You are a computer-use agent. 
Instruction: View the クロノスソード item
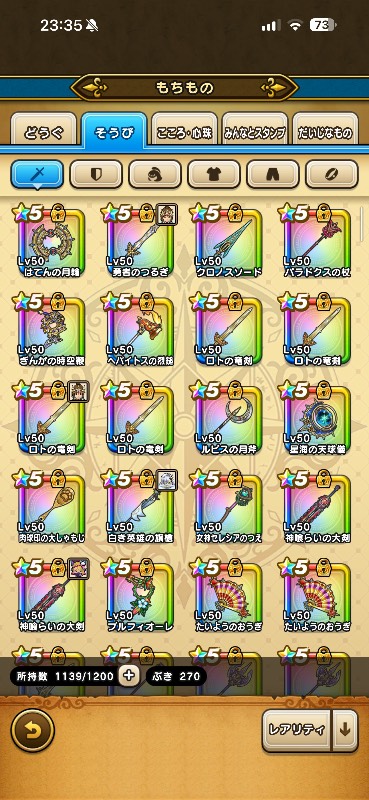tap(228, 242)
